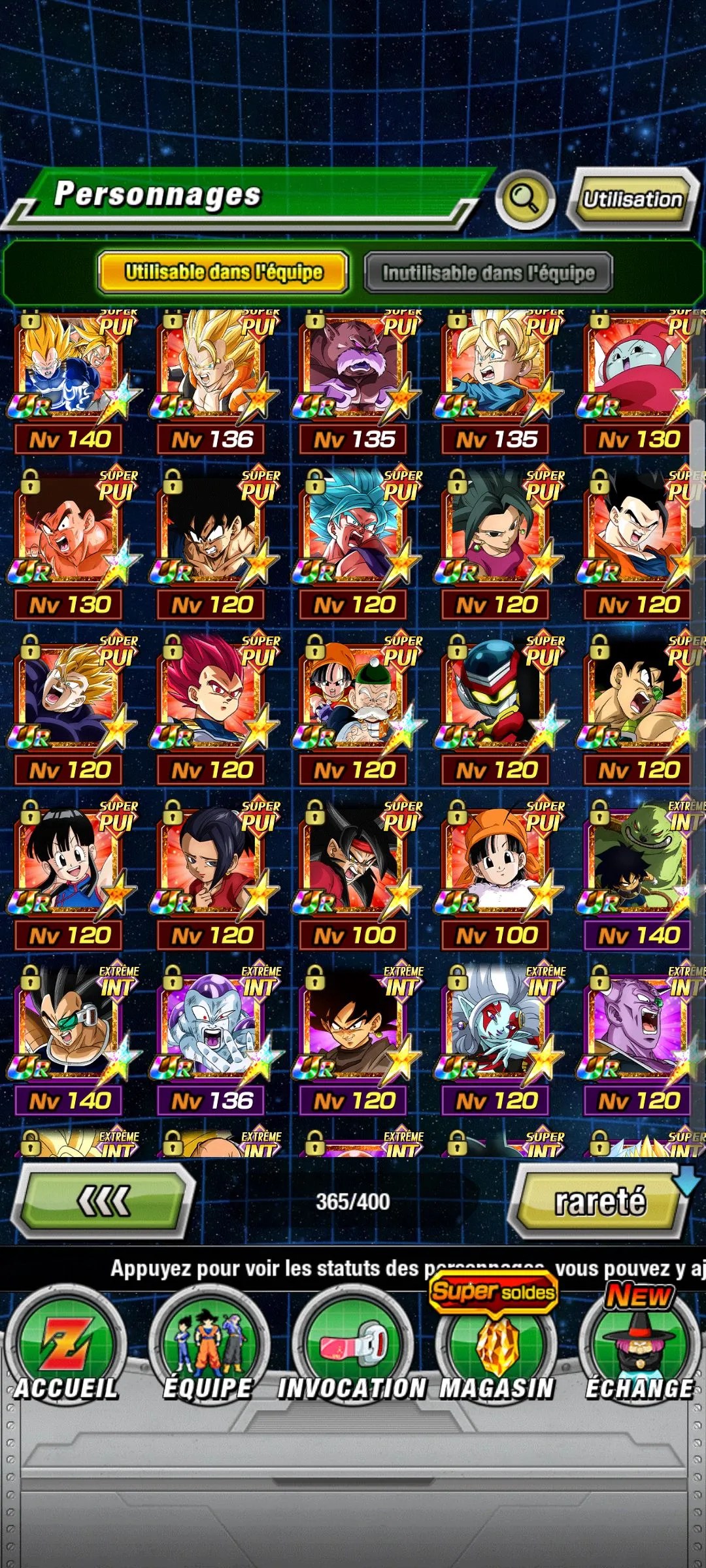Select Utilisable dans l'équipe tab
The height and width of the screenshot is (1568, 706).
tap(224, 272)
